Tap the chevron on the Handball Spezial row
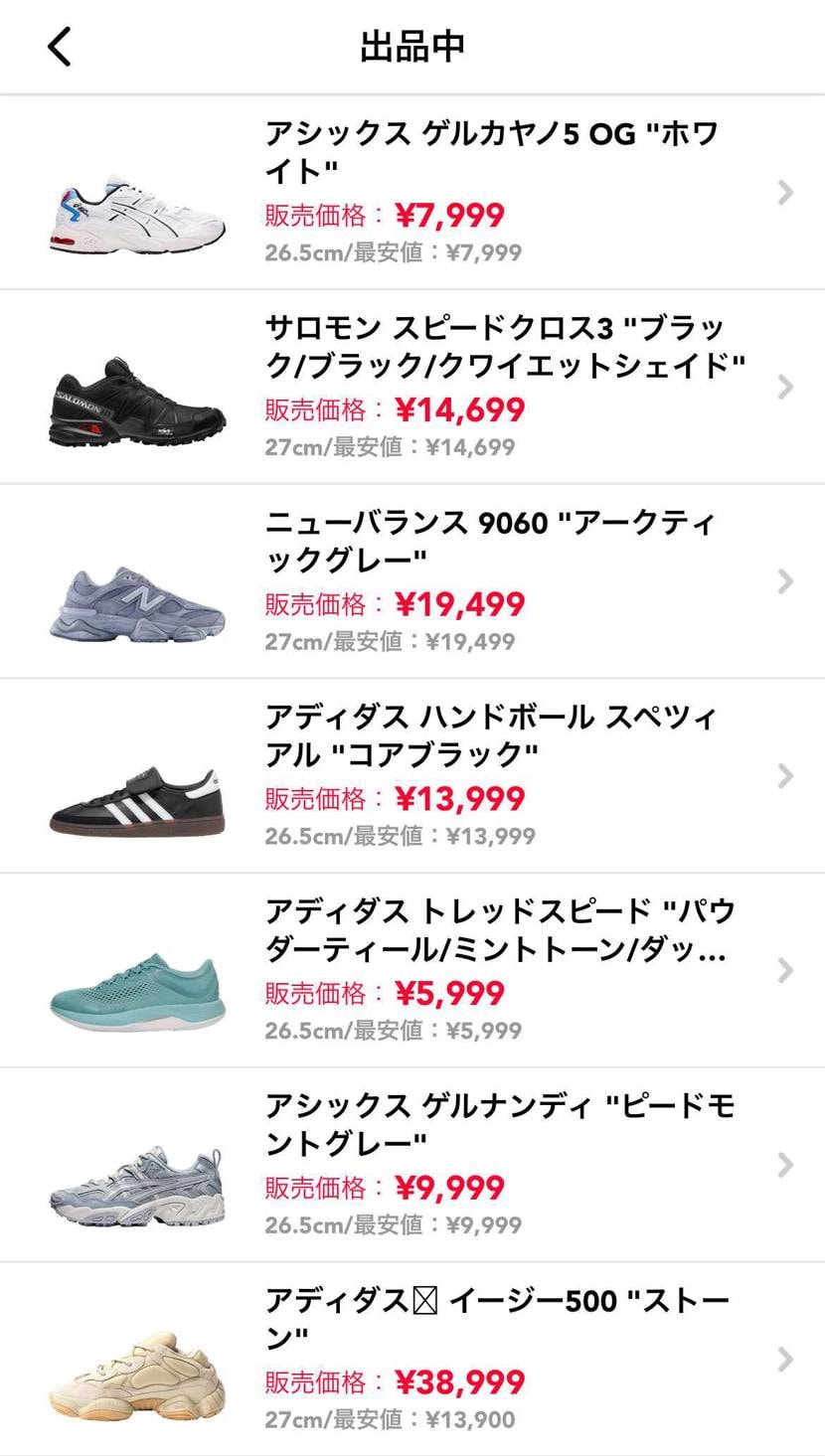This screenshot has width=825, height=1456. pos(786,776)
